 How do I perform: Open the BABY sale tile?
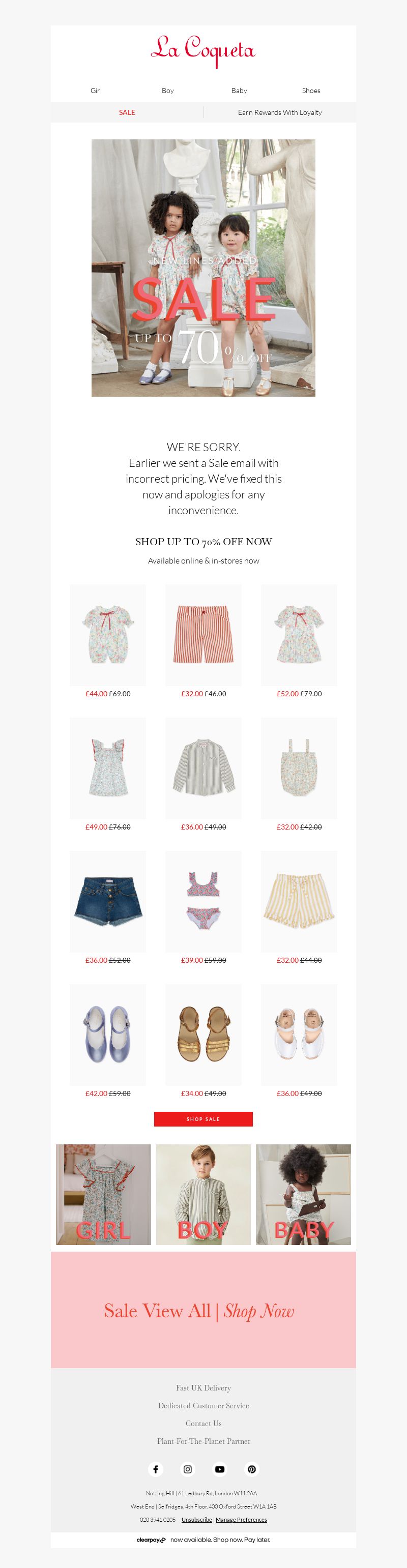pos(303,1194)
